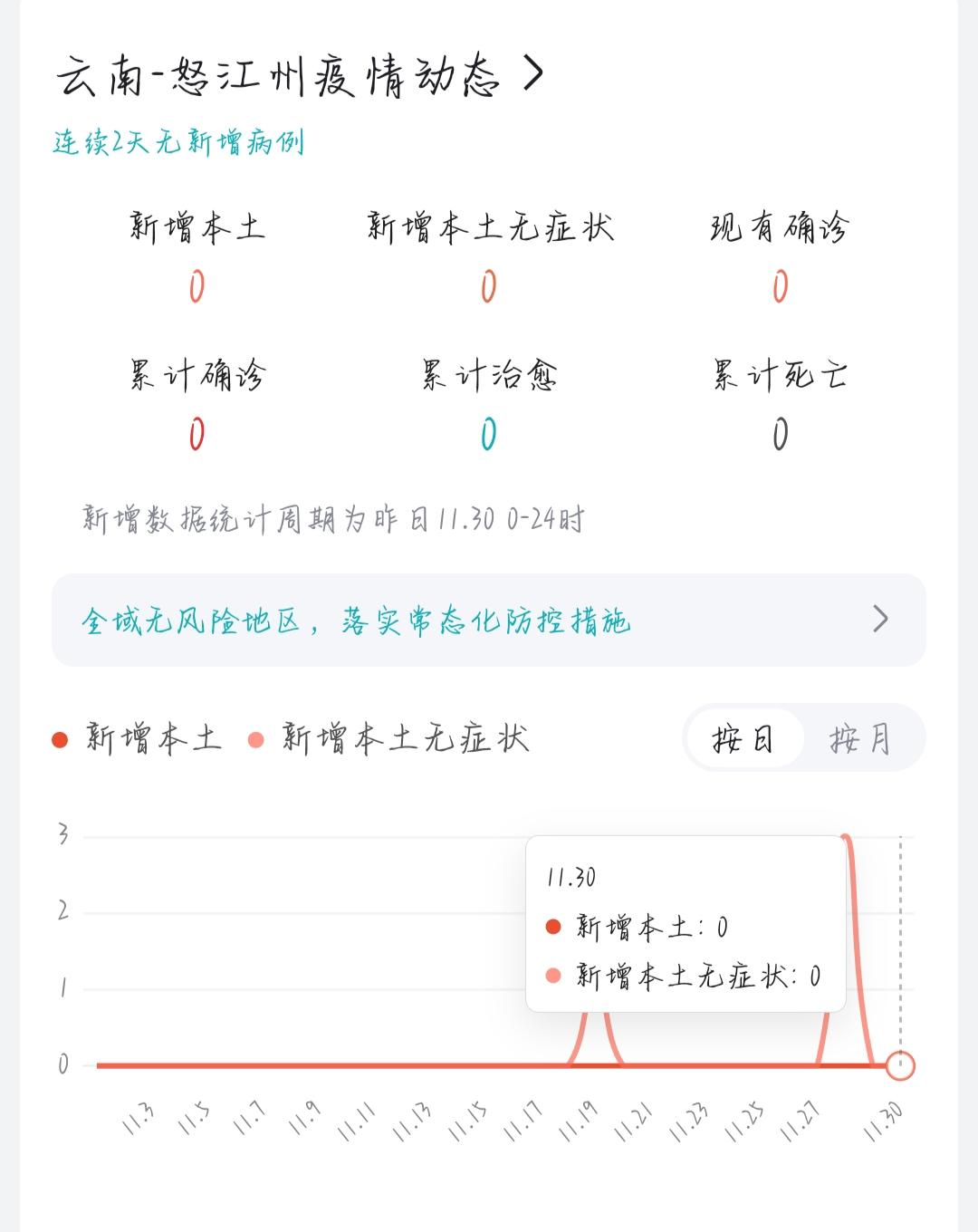Click the 全域无风险地区 banner
The width and height of the screenshot is (978, 1232).
tap(359, 622)
